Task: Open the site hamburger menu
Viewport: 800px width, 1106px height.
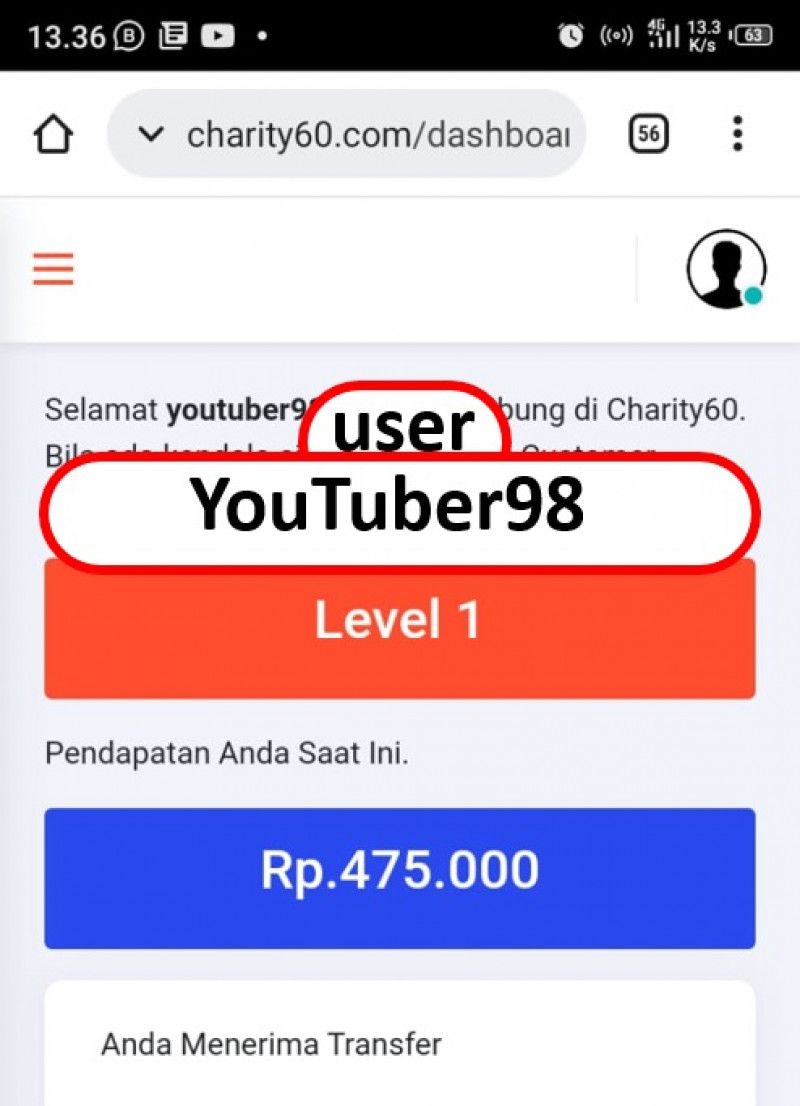Action: 53,269
